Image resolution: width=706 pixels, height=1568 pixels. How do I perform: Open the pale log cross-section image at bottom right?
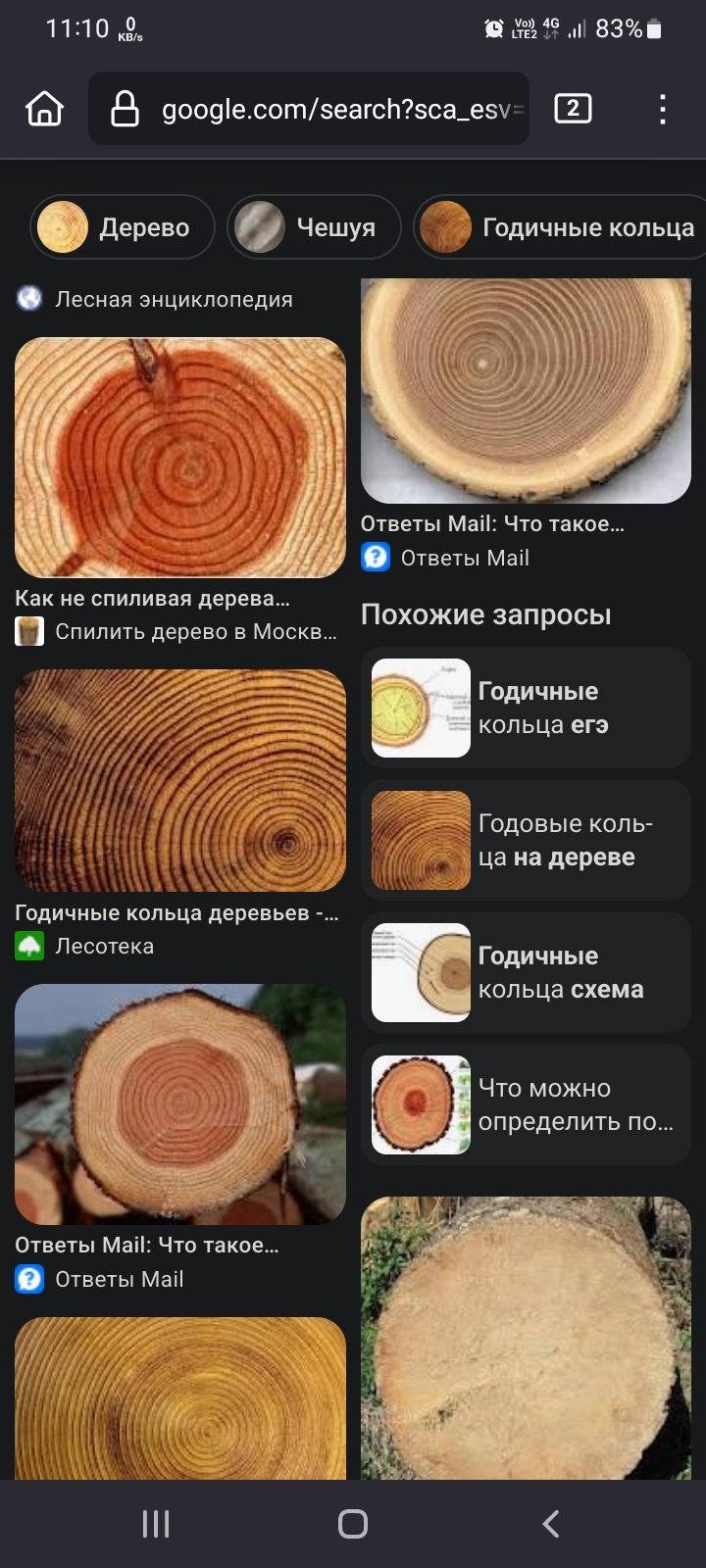(526, 1338)
